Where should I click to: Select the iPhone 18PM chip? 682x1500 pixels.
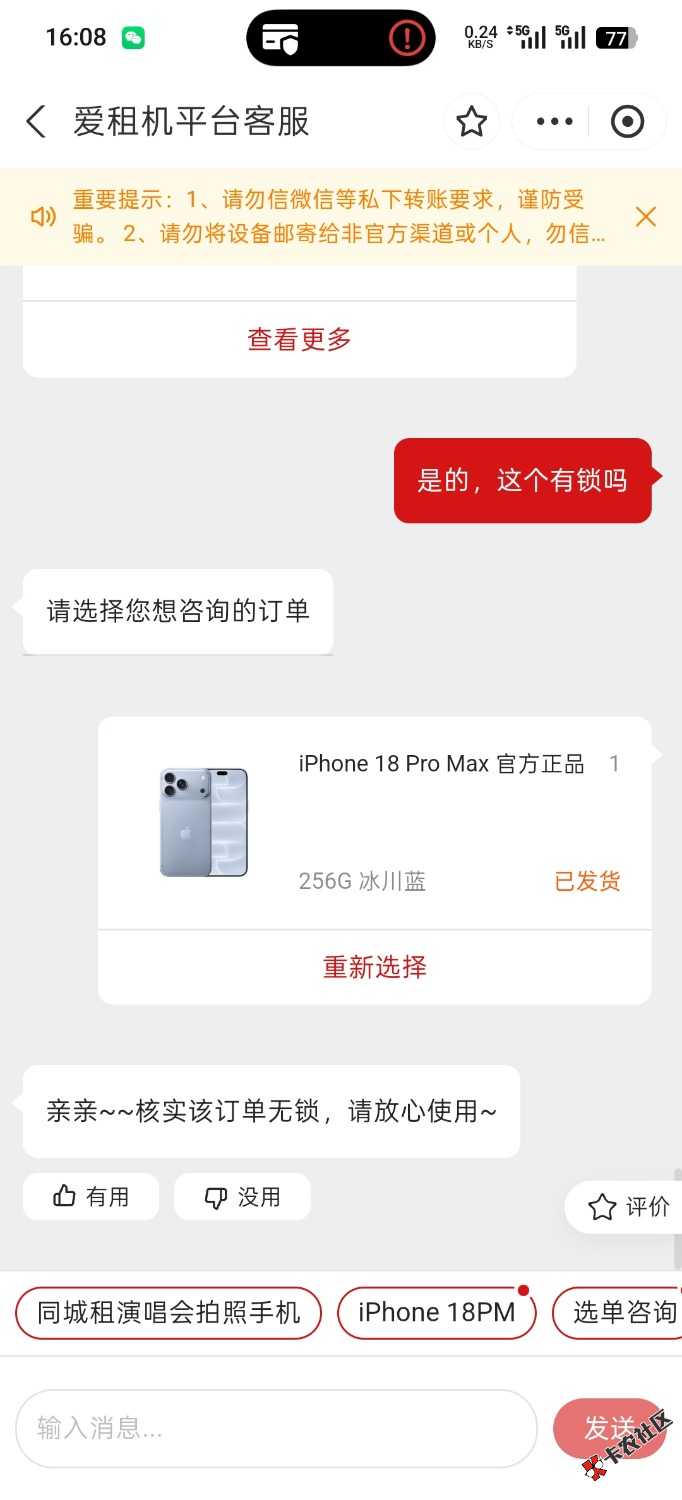436,1312
